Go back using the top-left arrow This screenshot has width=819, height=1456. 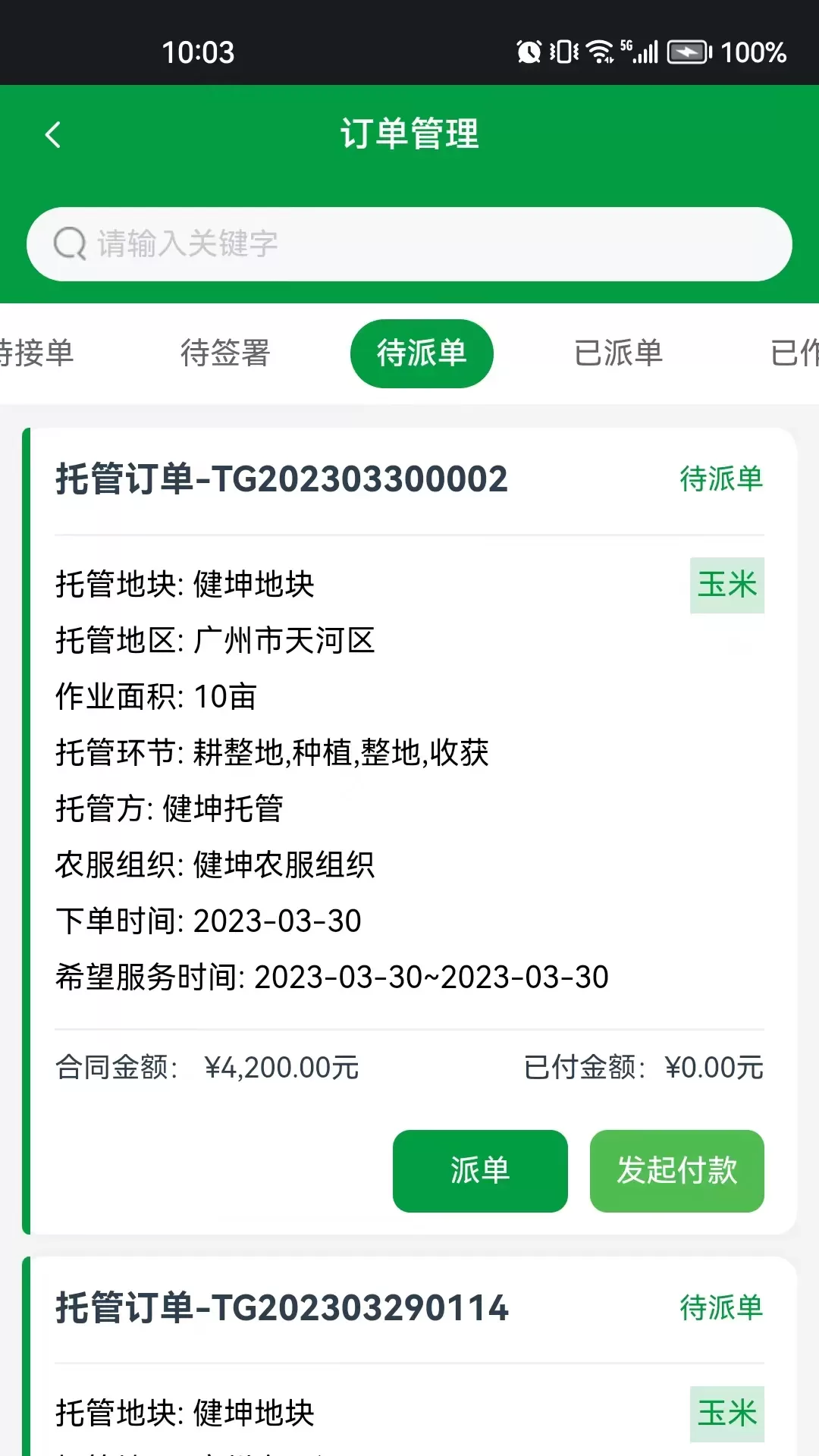click(52, 135)
